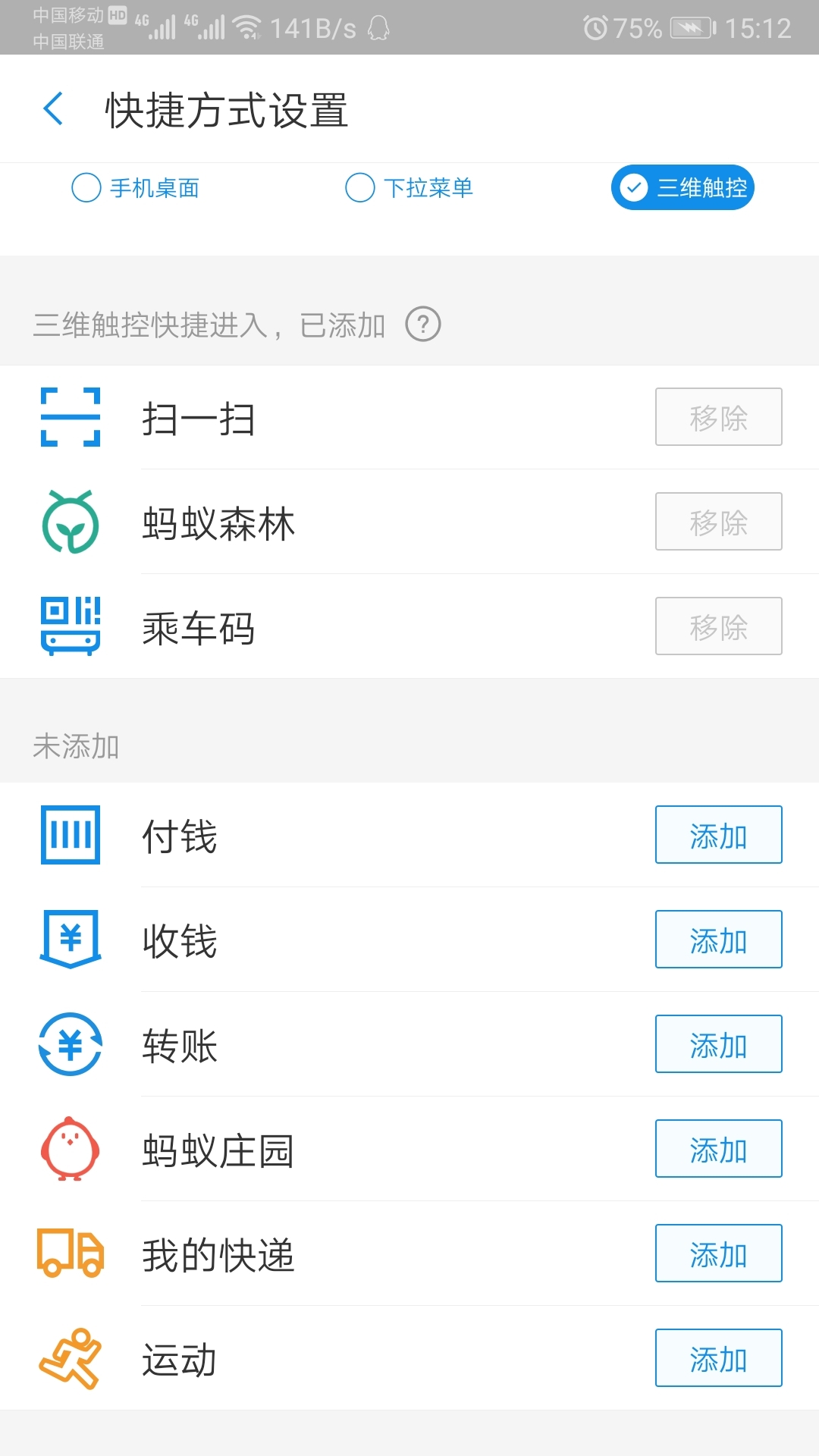
Task: Tap the 转账 transfer arrows icon
Action: [69, 1044]
